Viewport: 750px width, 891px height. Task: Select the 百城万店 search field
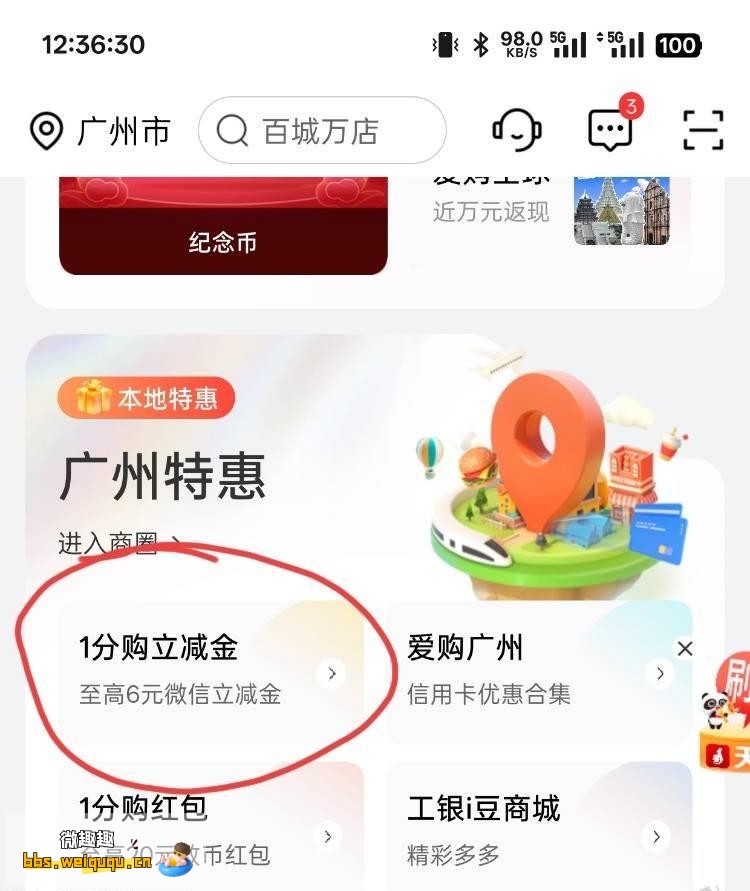point(320,131)
